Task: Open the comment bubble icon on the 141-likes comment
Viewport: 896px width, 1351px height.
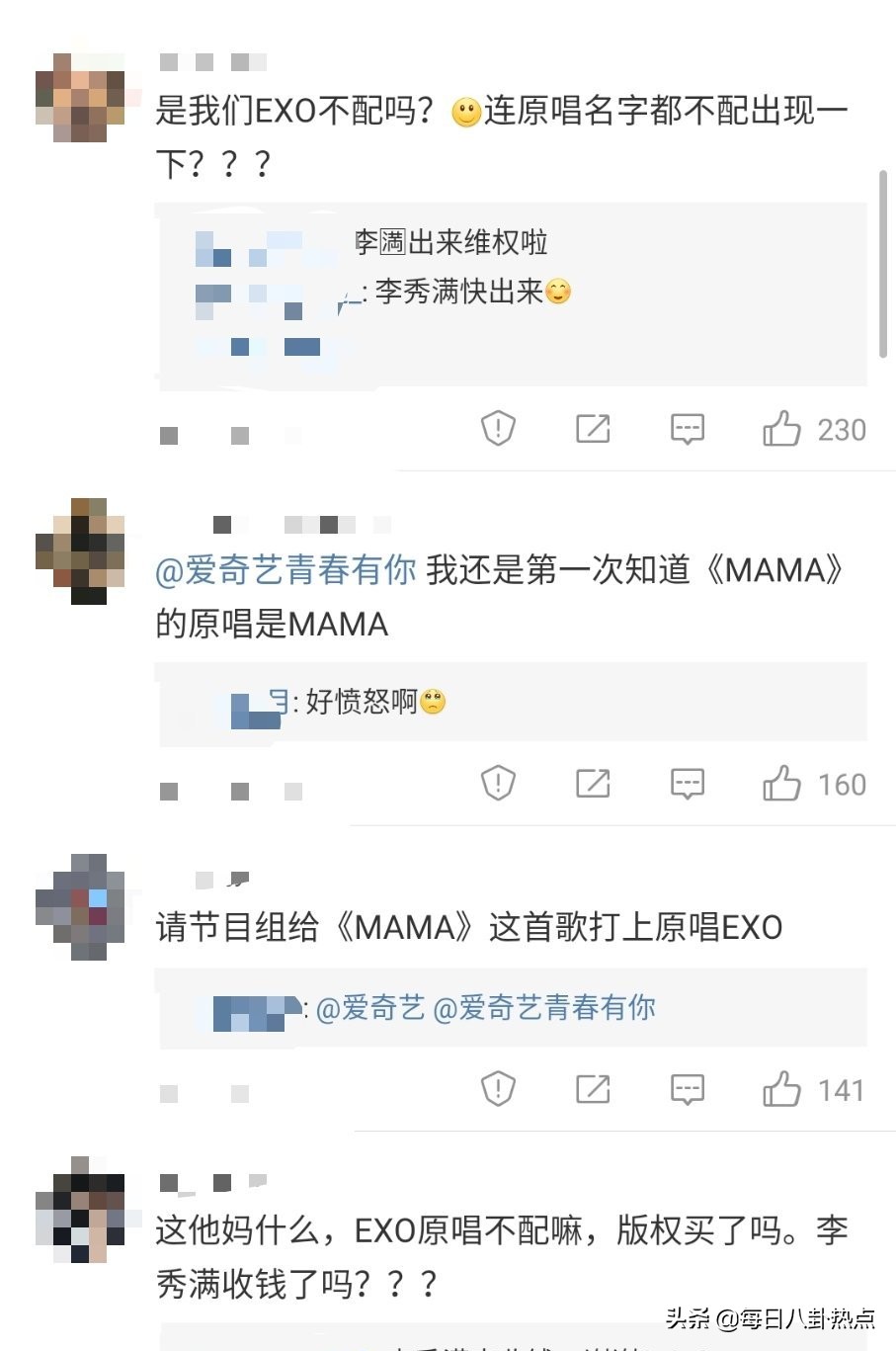Action: pos(687,1090)
